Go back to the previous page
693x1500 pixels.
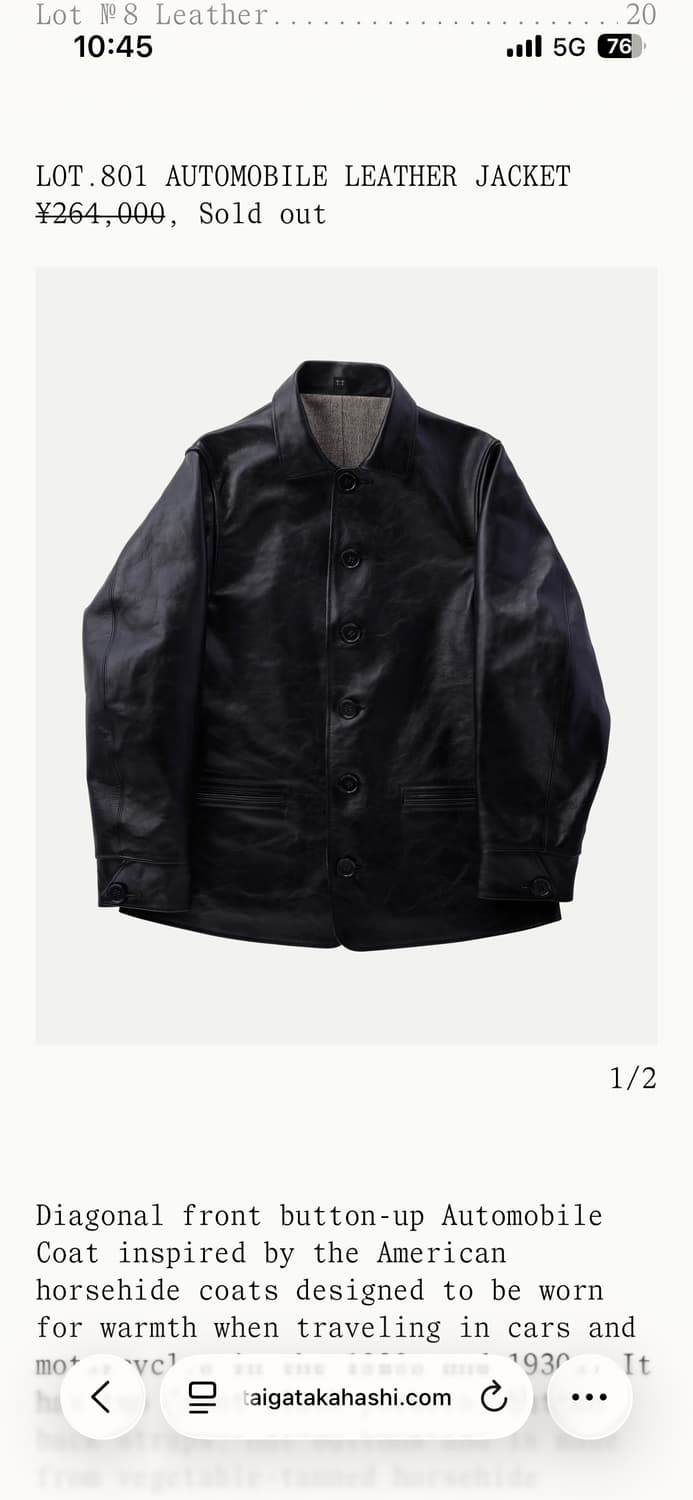click(101, 1397)
